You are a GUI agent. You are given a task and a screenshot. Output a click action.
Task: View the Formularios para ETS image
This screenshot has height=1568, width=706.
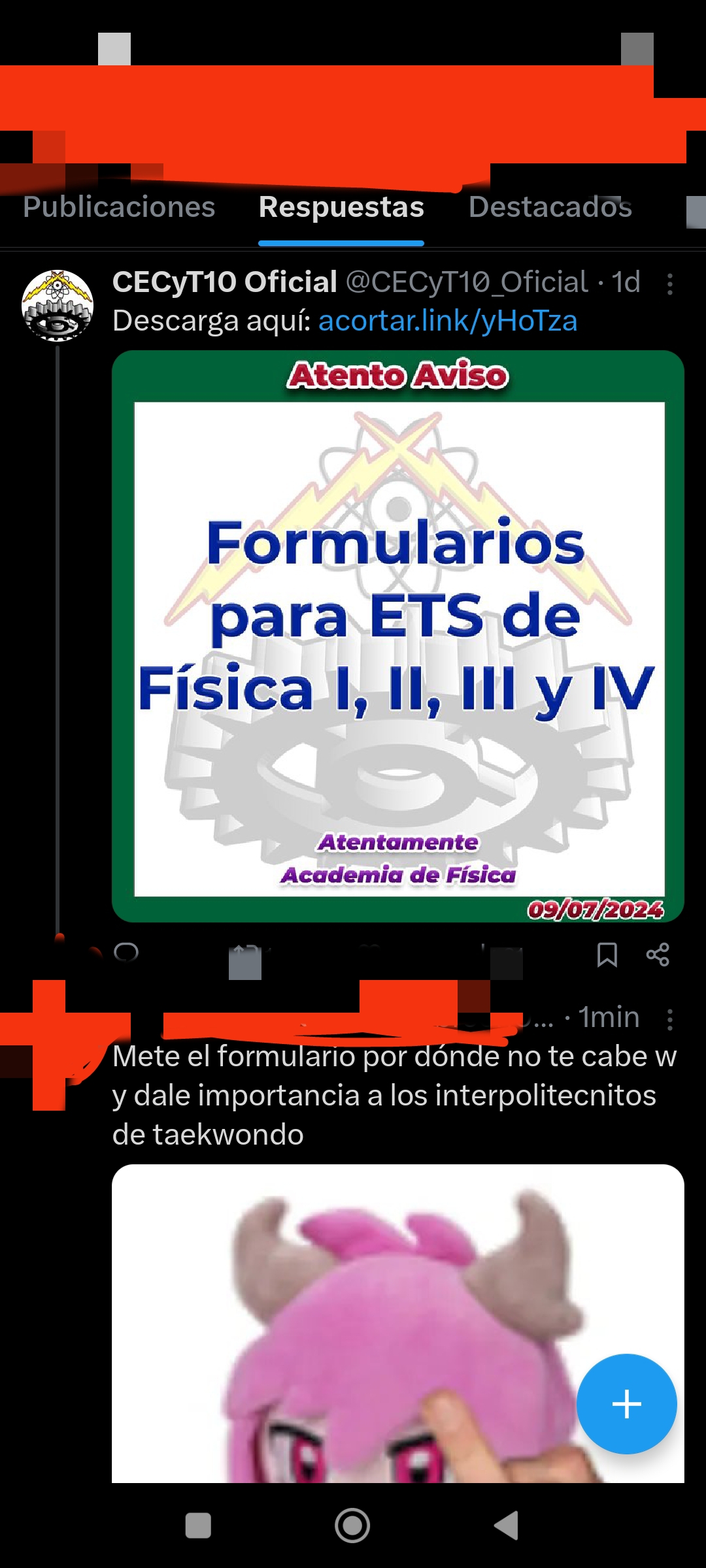coord(397,636)
